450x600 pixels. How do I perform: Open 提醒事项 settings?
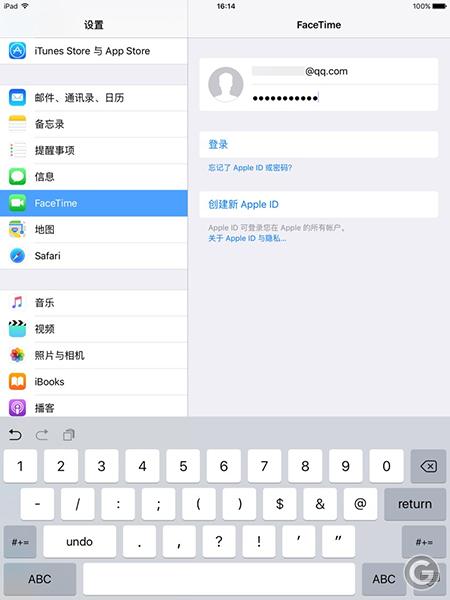pyautogui.click(x=94, y=150)
